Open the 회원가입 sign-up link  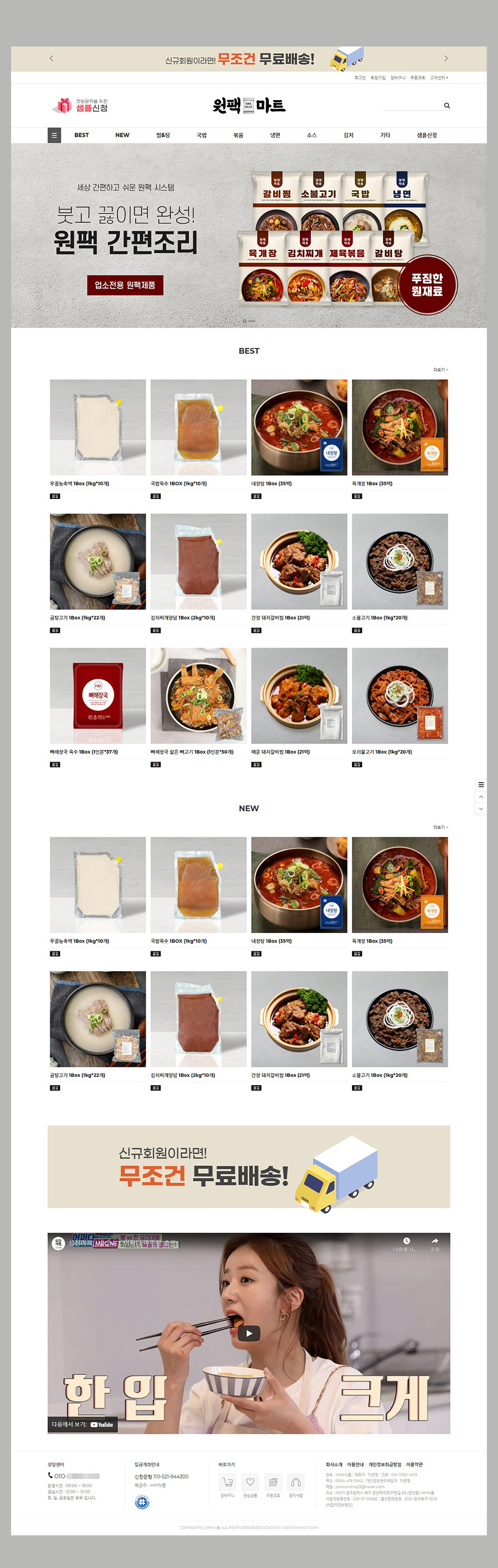click(x=378, y=78)
